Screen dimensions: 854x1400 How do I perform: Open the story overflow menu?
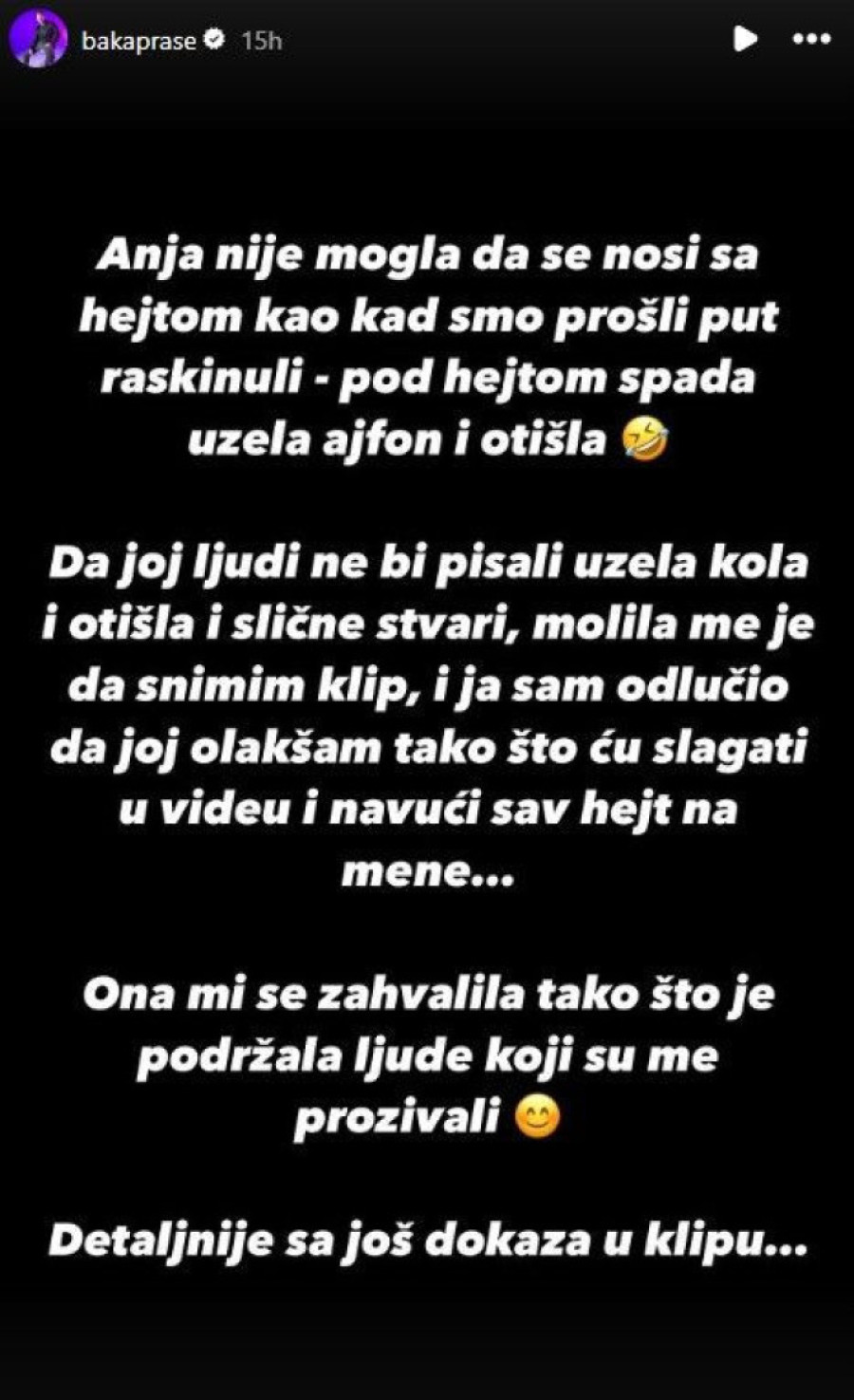click(811, 39)
